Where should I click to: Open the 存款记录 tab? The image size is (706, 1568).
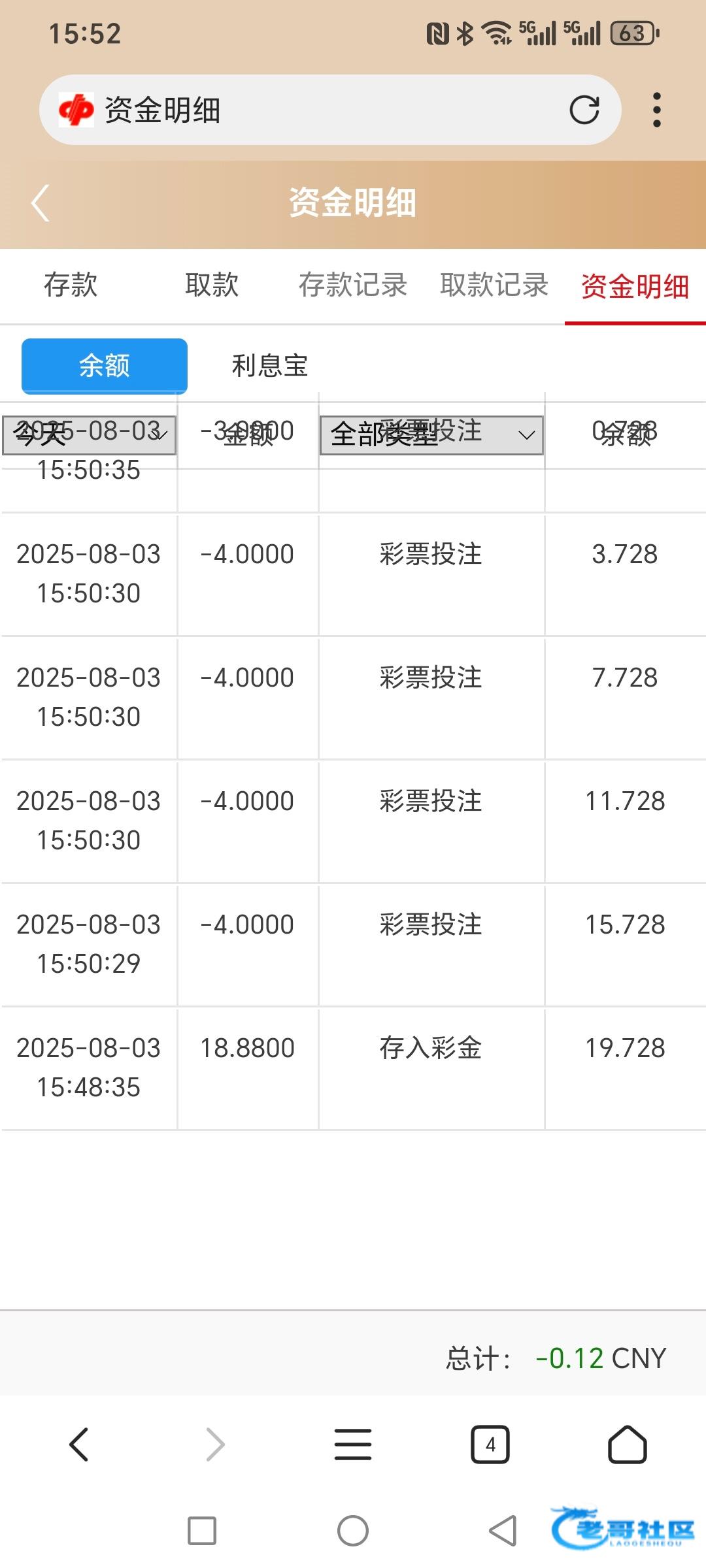point(353,286)
